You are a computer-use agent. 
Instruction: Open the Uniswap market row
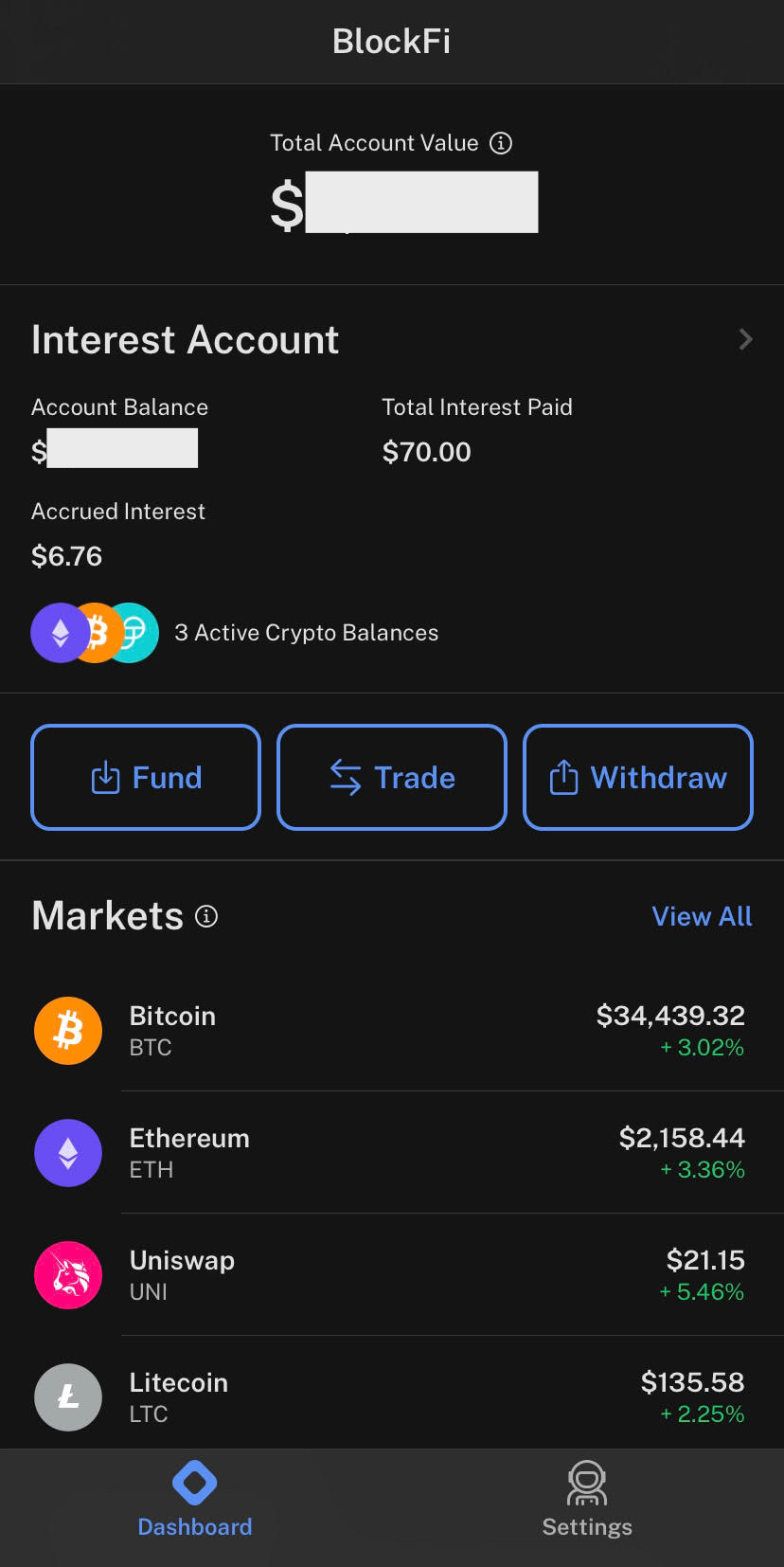click(392, 1275)
